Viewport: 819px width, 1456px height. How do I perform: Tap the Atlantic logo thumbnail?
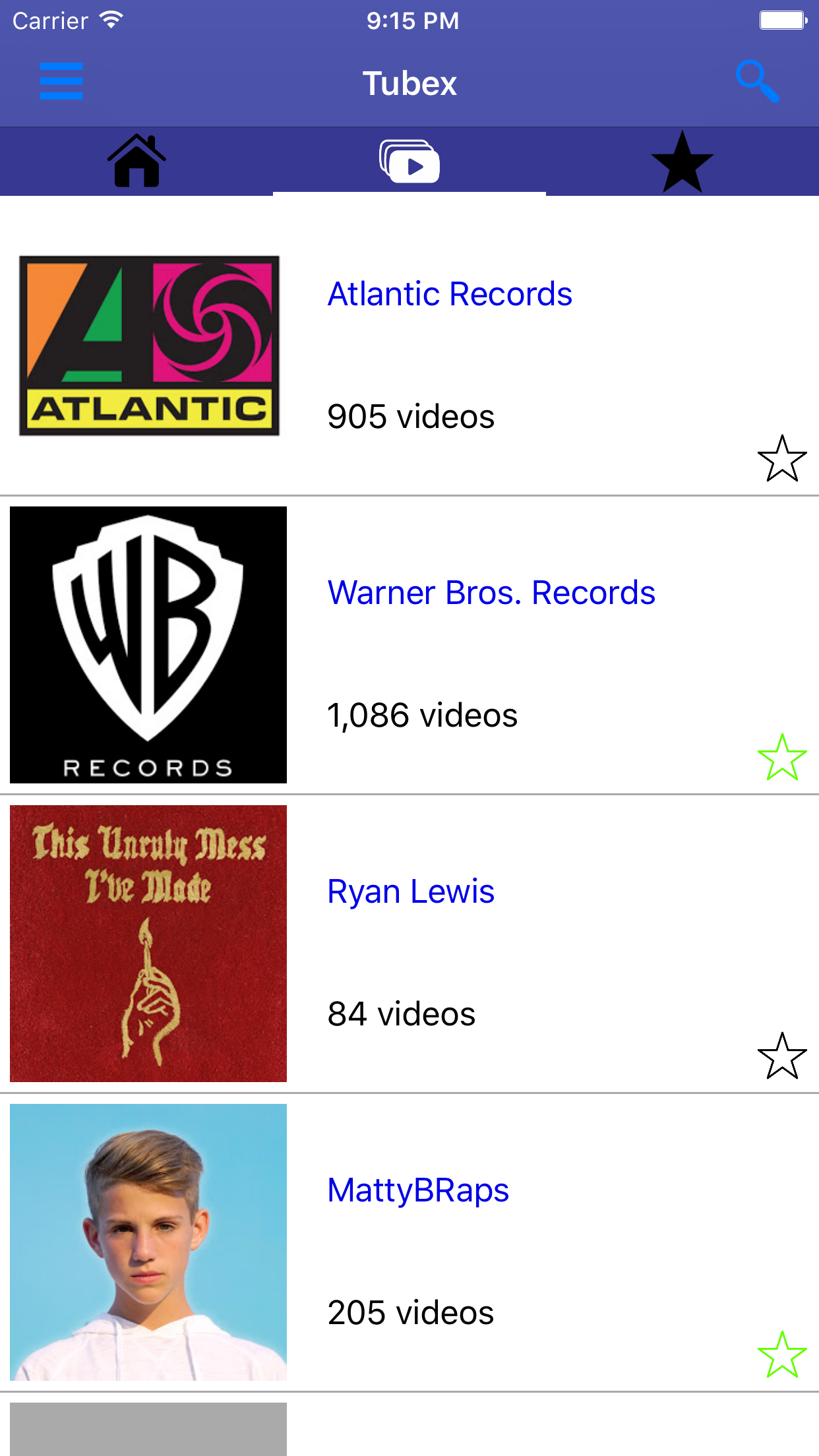(x=149, y=346)
